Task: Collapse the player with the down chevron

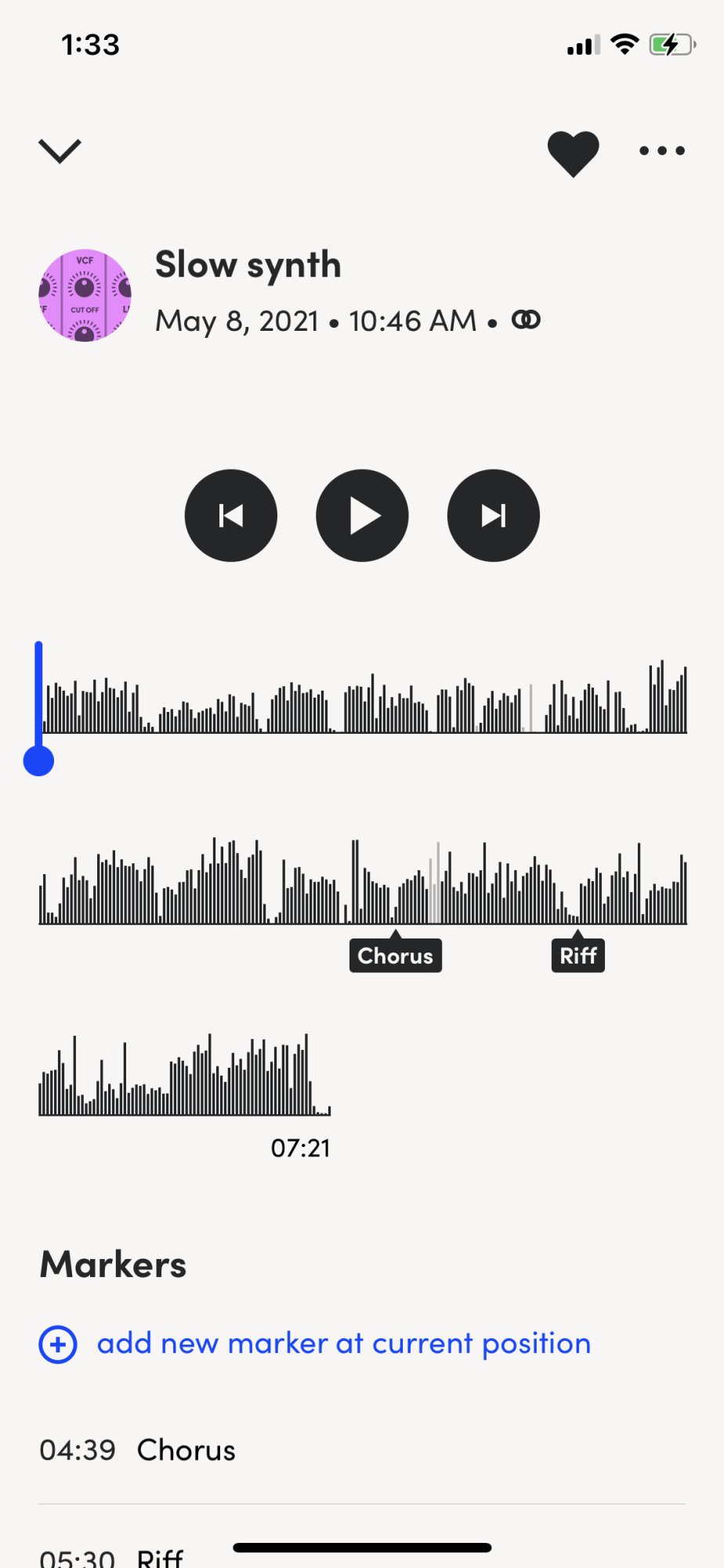Action: point(60,151)
